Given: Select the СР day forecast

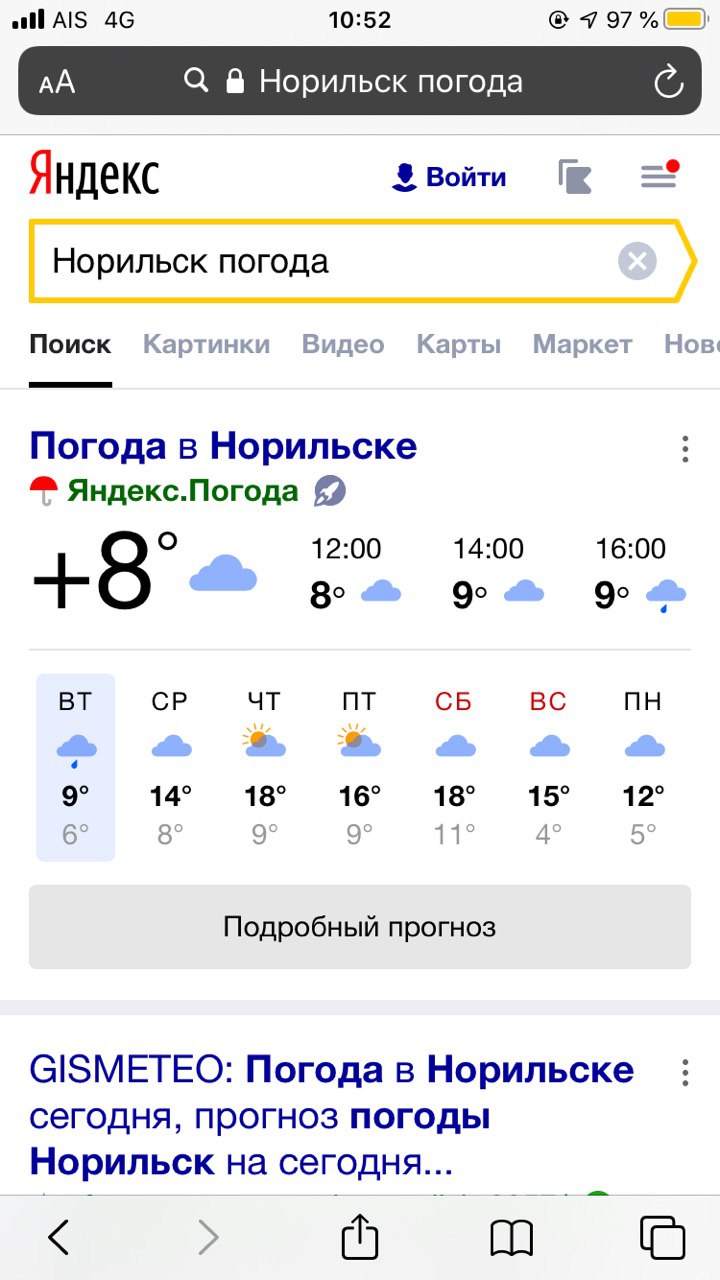Looking at the screenshot, I should click(x=171, y=767).
